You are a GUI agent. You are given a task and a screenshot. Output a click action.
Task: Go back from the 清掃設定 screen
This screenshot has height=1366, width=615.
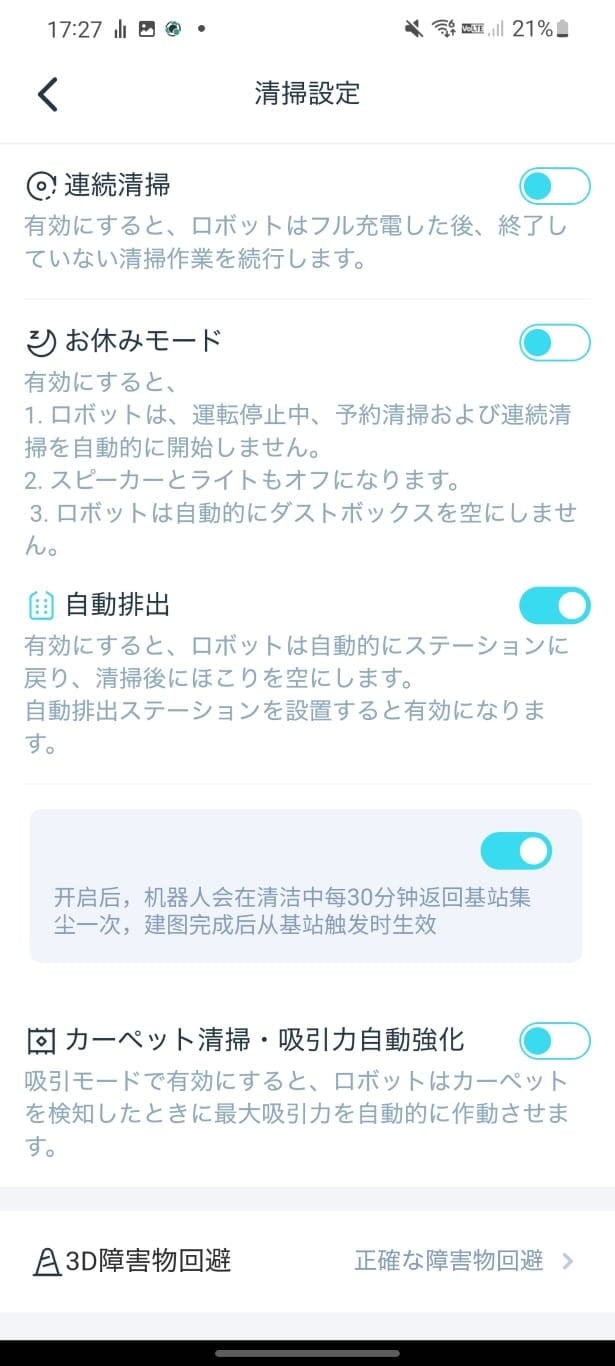[48, 94]
